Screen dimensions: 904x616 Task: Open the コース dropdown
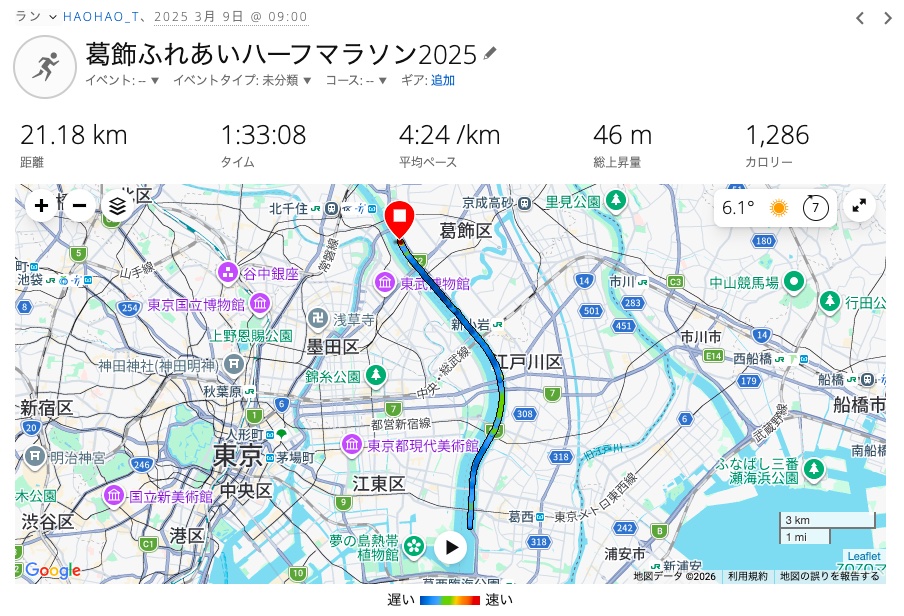click(x=356, y=80)
